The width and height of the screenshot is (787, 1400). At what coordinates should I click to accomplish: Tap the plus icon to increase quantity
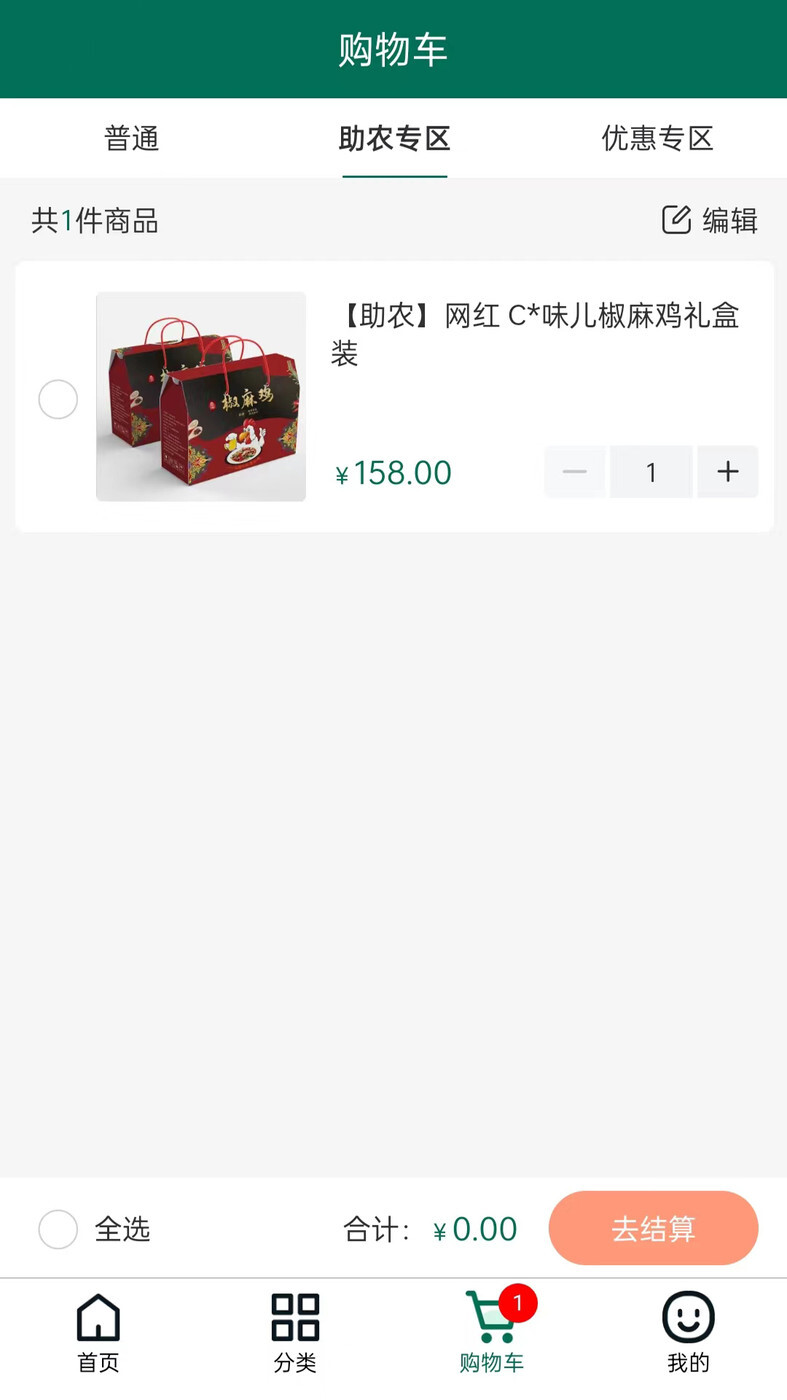(x=727, y=471)
